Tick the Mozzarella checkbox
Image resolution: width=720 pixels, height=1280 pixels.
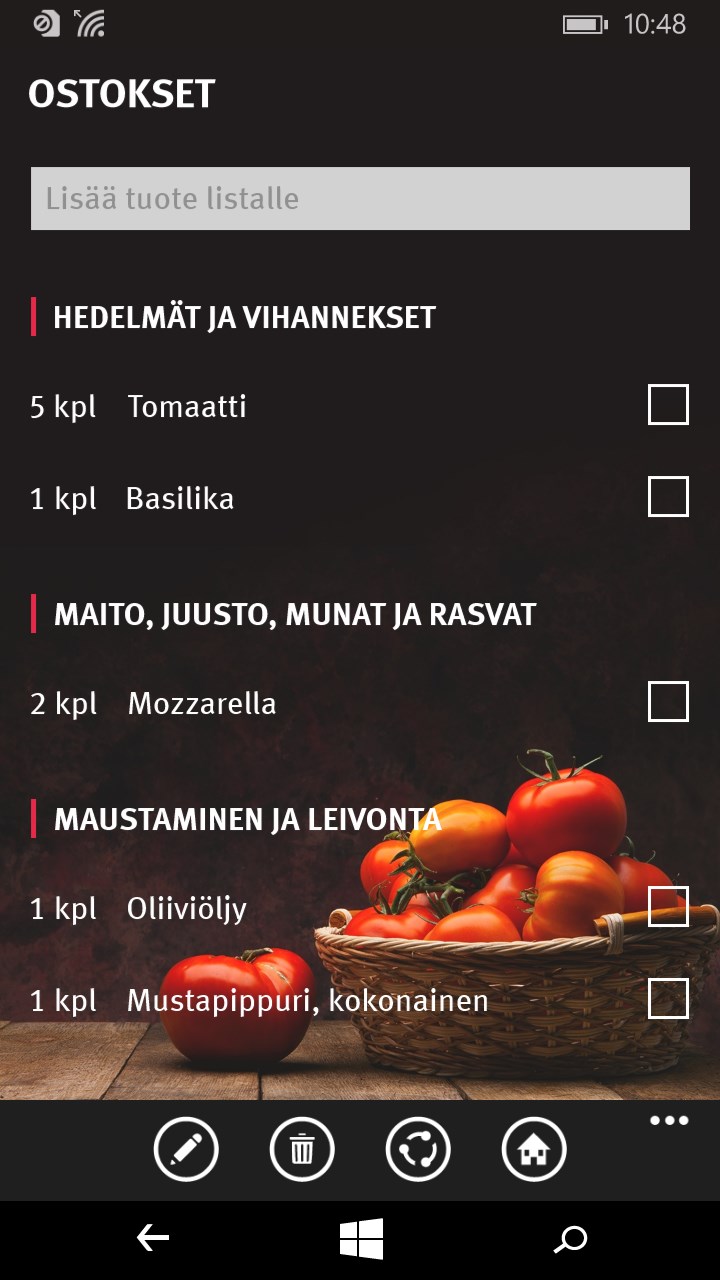click(668, 702)
